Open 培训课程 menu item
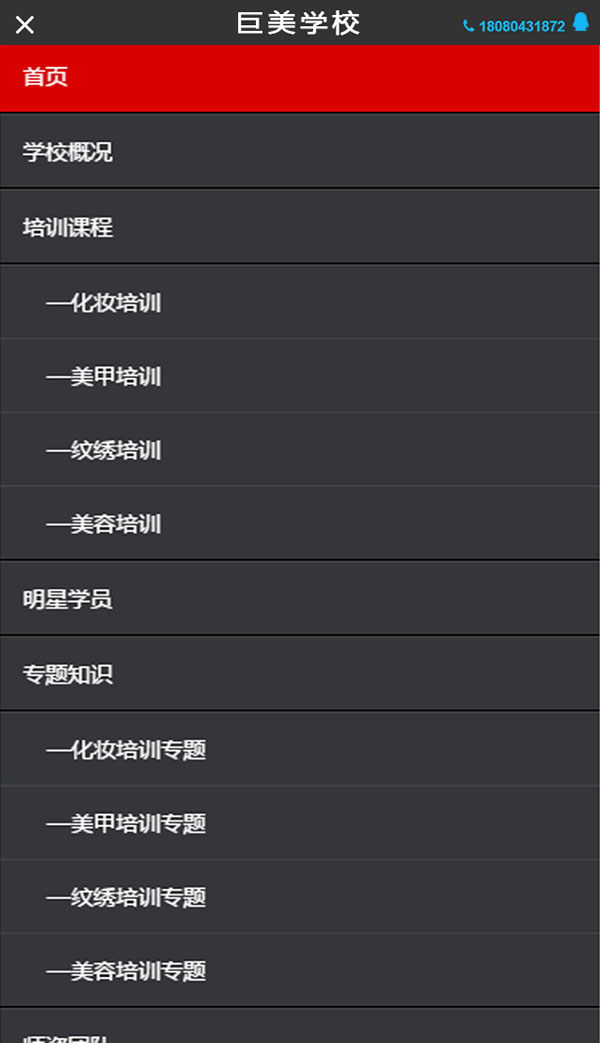This screenshot has height=1043, width=600. (x=68, y=227)
